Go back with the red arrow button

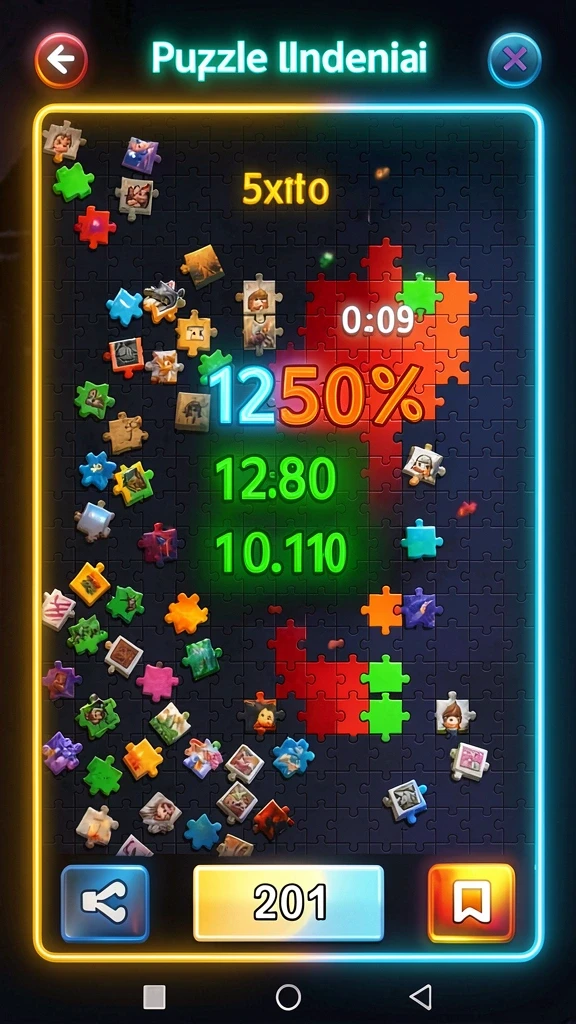click(61, 61)
